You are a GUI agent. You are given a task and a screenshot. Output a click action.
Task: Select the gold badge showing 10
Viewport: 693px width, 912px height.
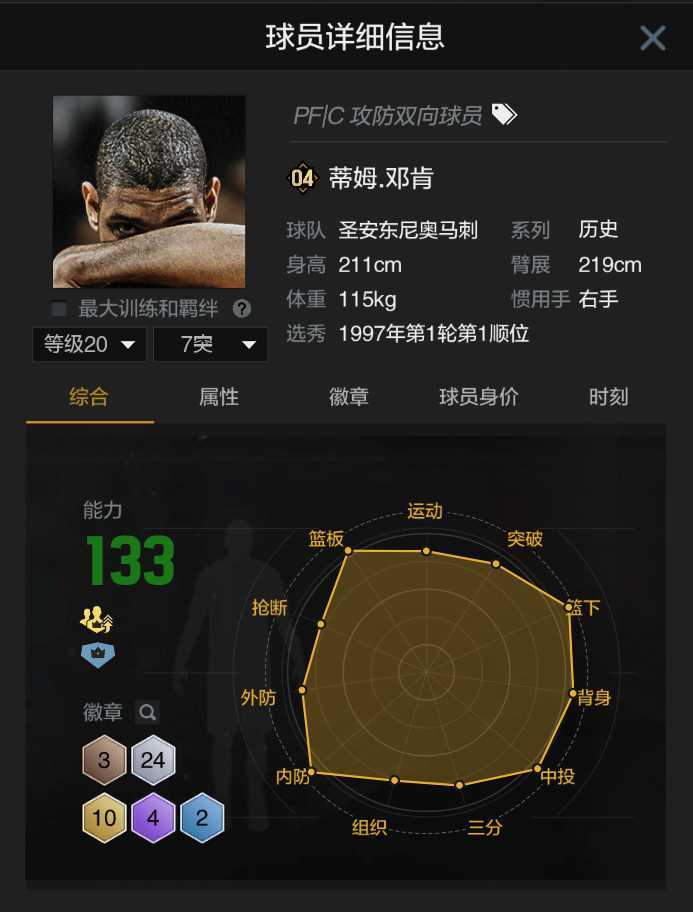pyautogui.click(x=104, y=818)
